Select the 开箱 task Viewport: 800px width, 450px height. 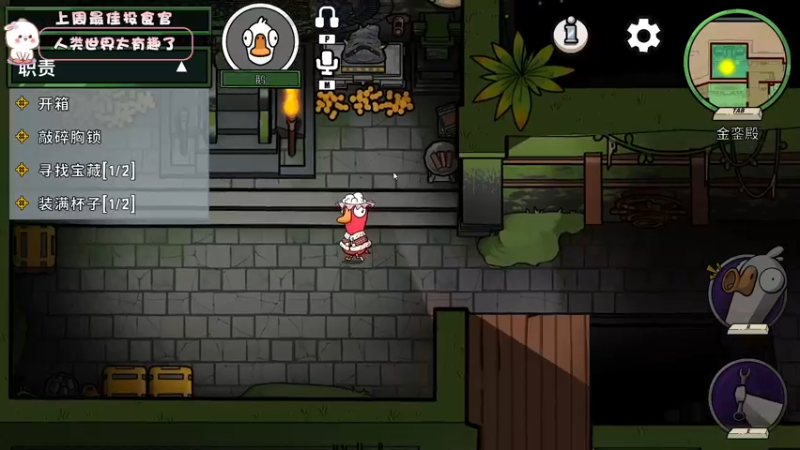pos(54,103)
